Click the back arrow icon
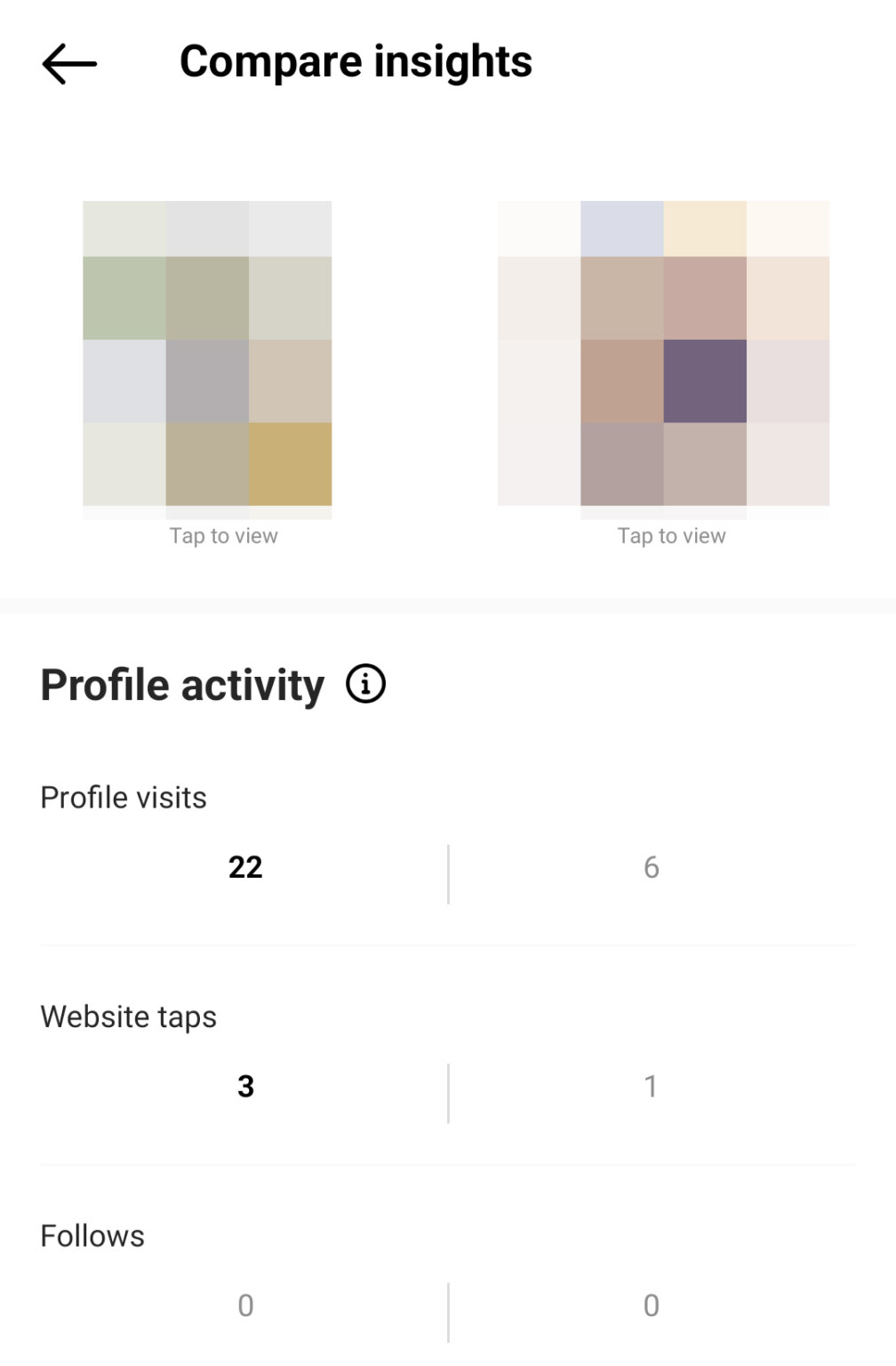The height and width of the screenshot is (1366, 896). pos(71,61)
